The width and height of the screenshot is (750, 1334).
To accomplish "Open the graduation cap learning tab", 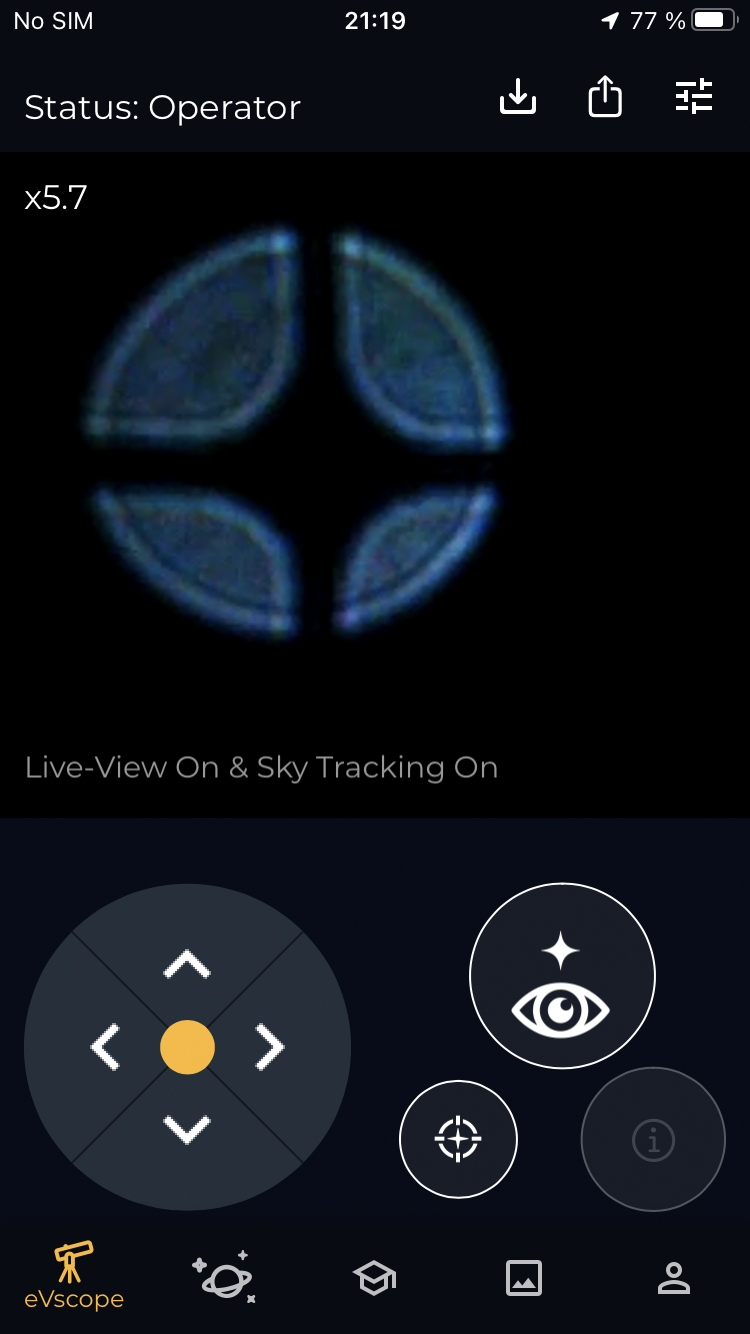I will [375, 1277].
